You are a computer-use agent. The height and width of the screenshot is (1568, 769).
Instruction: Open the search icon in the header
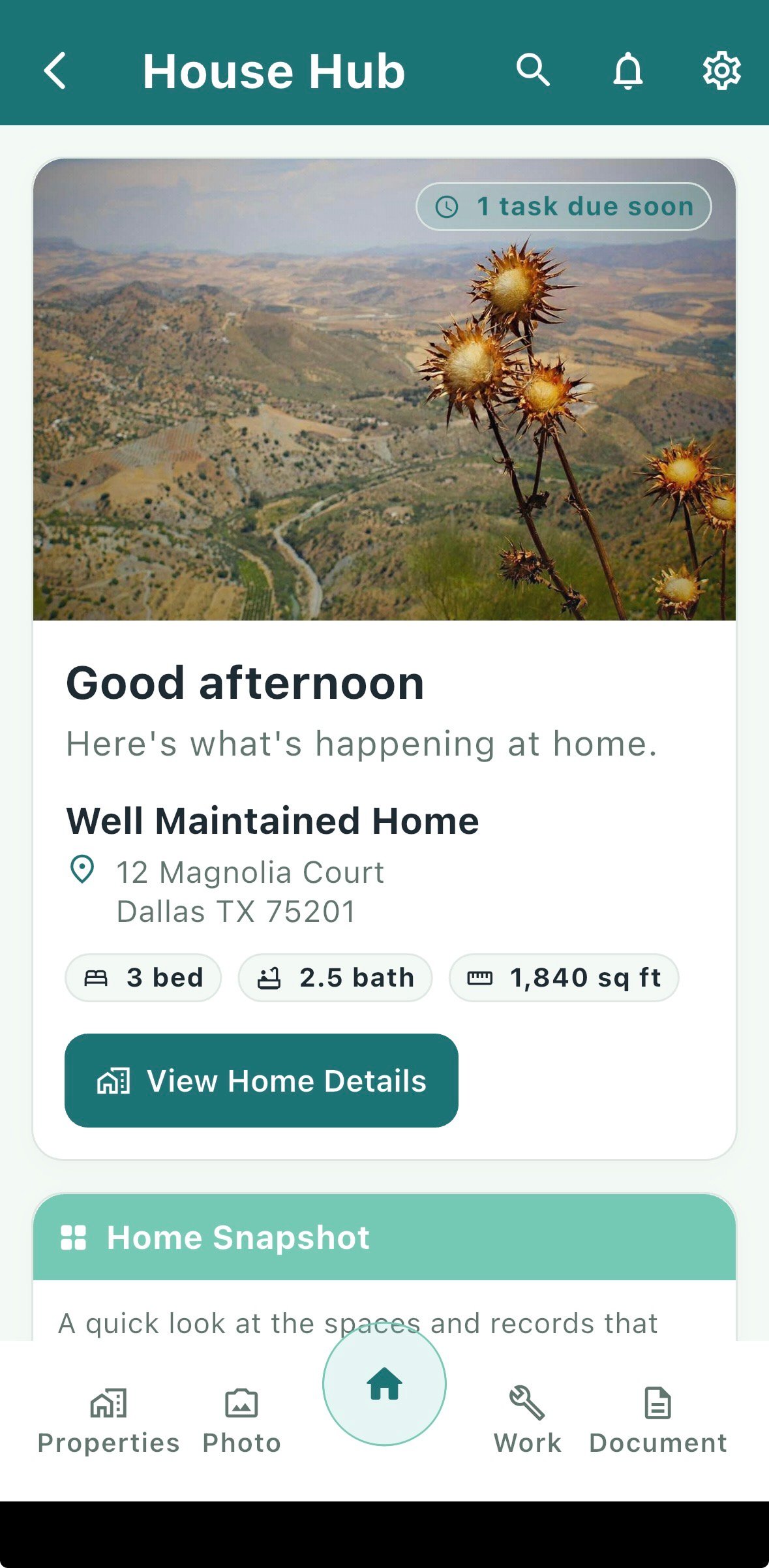pyautogui.click(x=533, y=70)
